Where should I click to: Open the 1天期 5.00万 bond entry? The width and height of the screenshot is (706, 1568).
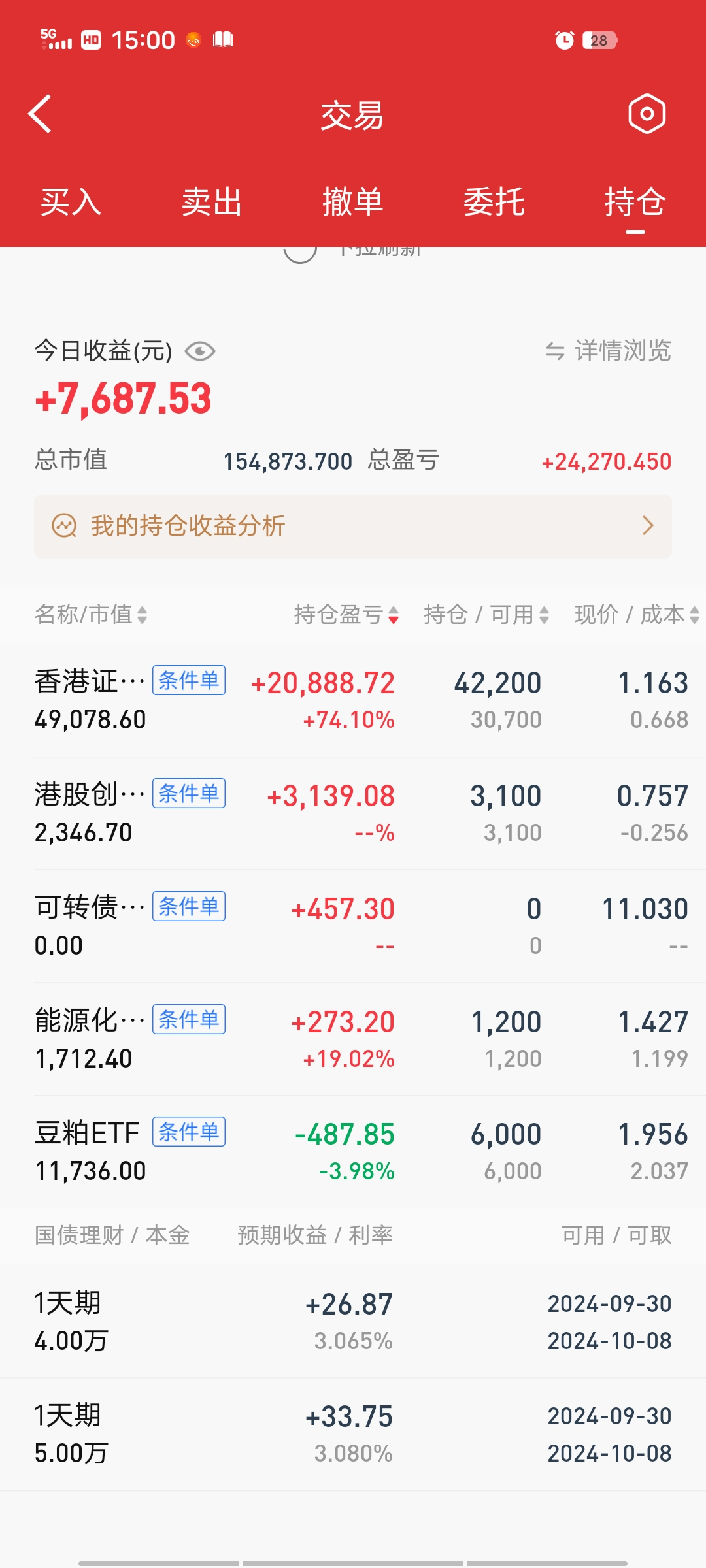pos(353,1434)
